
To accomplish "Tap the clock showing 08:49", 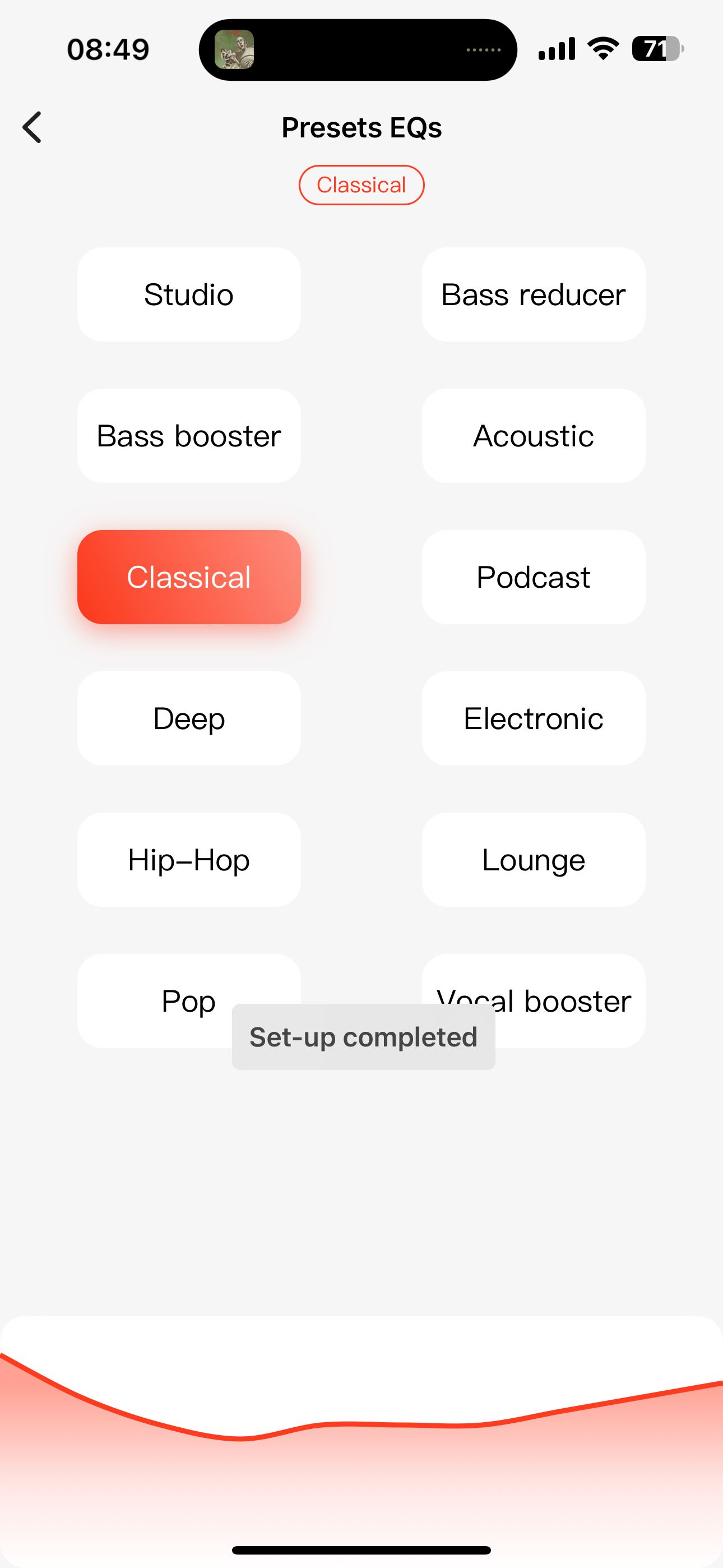I will [x=107, y=49].
